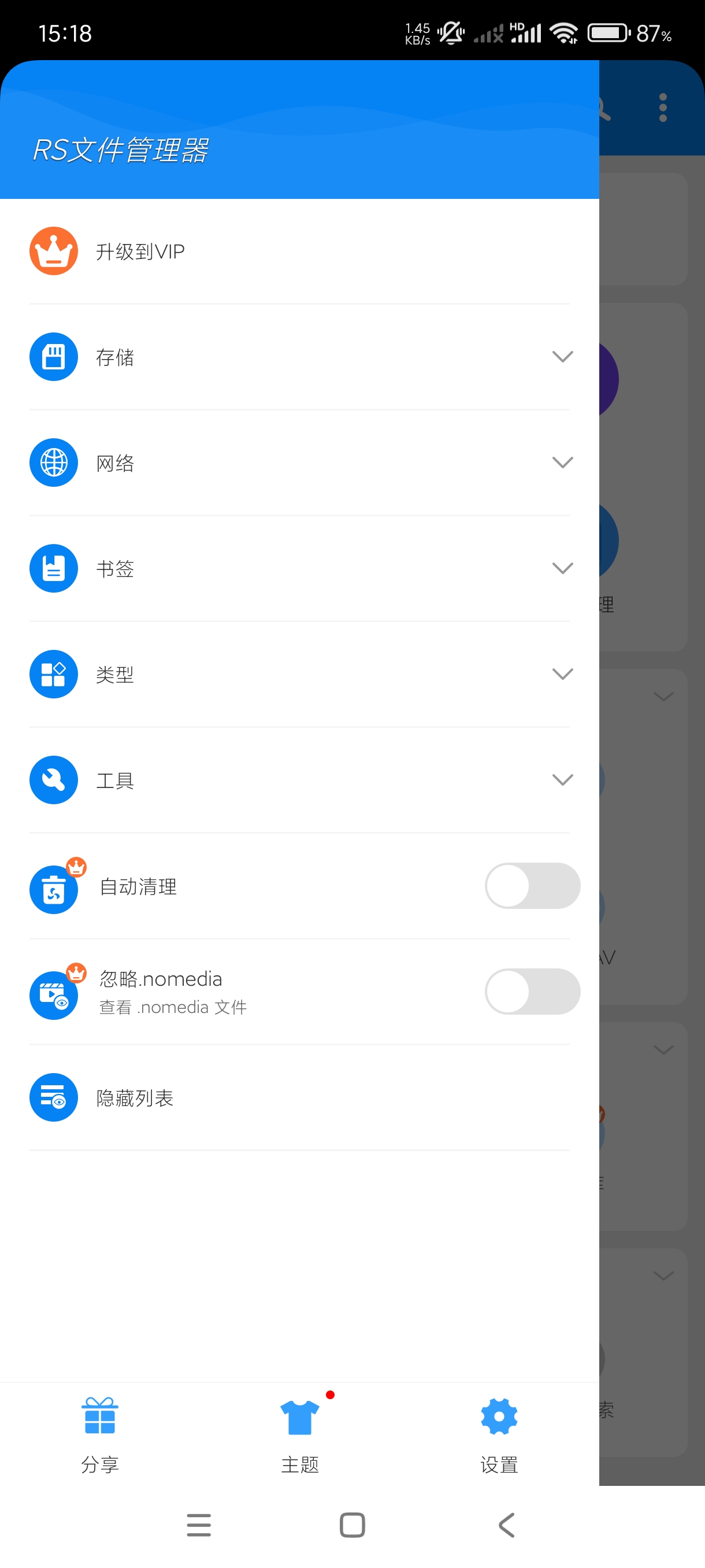Open the 升级到VIP upgrade option
The width and height of the screenshot is (705, 1568).
tap(140, 252)
